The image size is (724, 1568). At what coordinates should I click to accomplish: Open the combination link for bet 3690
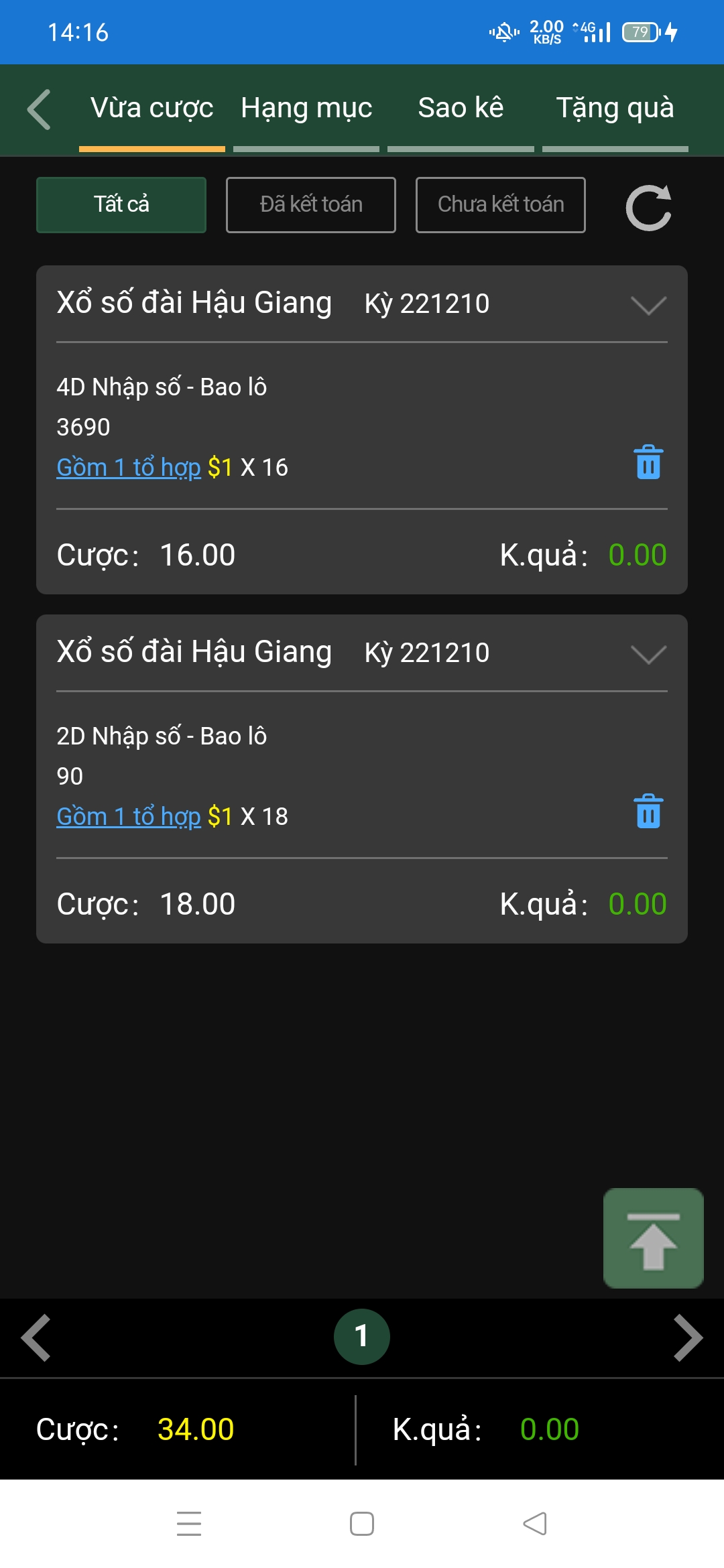[x=129, y=468]
